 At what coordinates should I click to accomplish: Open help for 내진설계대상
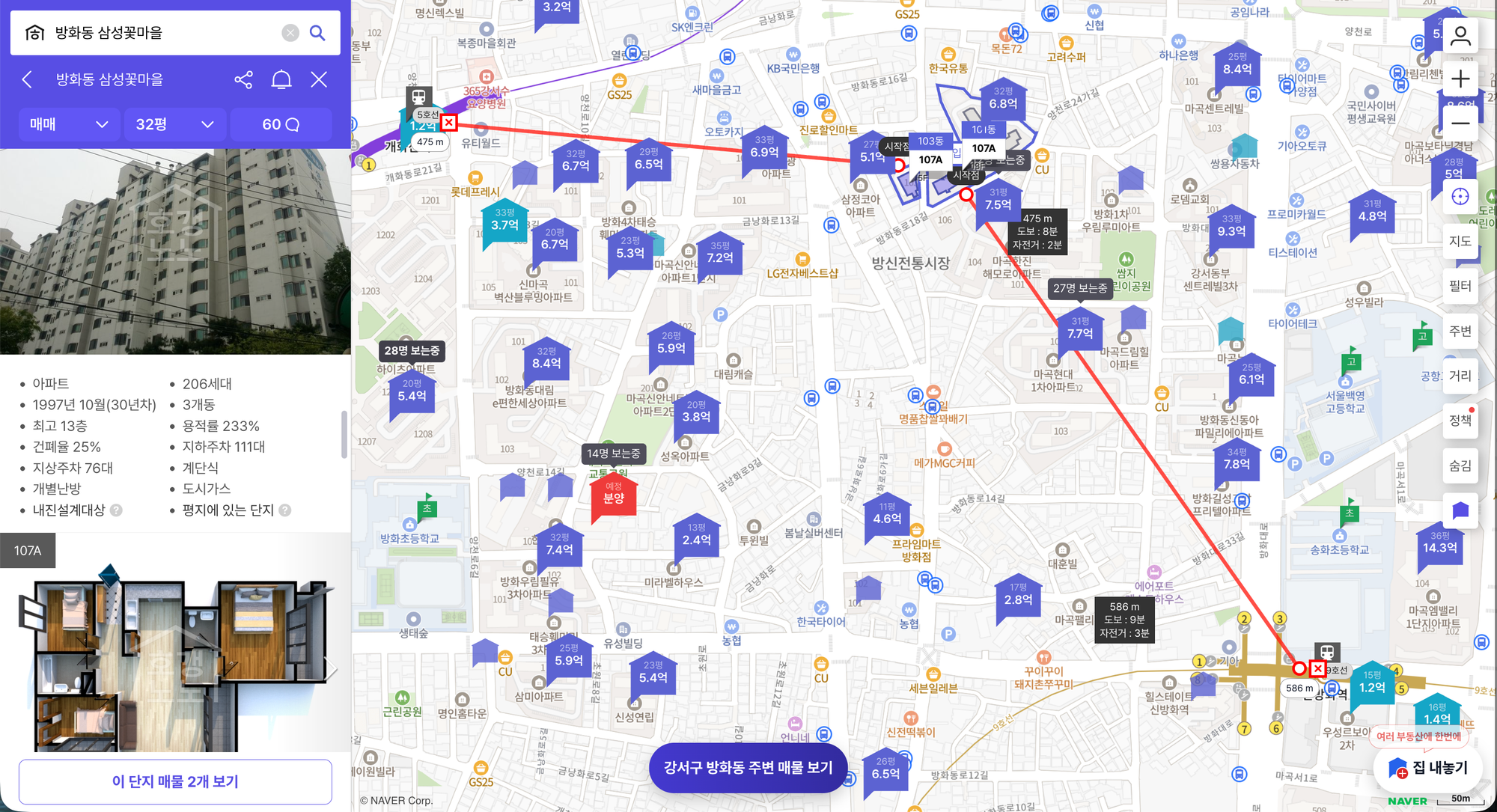pos(116,510)
